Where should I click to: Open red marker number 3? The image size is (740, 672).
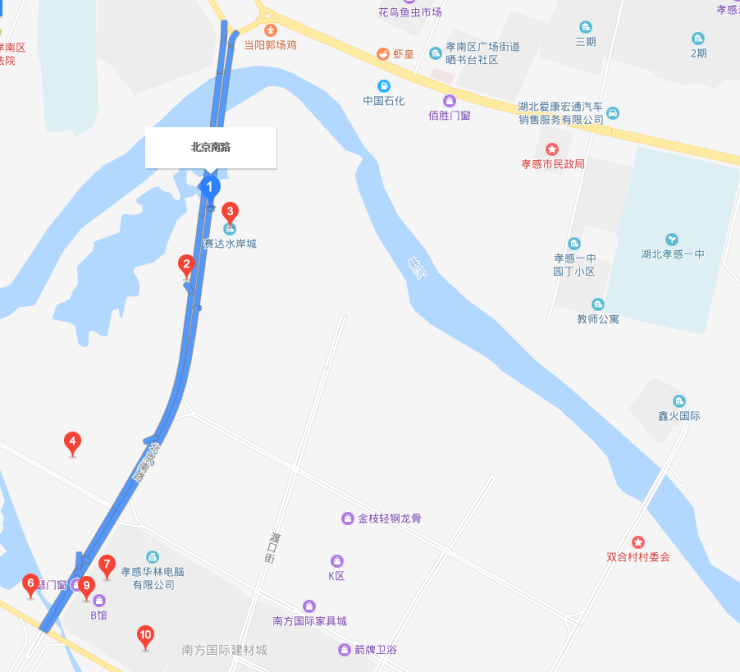230,212
